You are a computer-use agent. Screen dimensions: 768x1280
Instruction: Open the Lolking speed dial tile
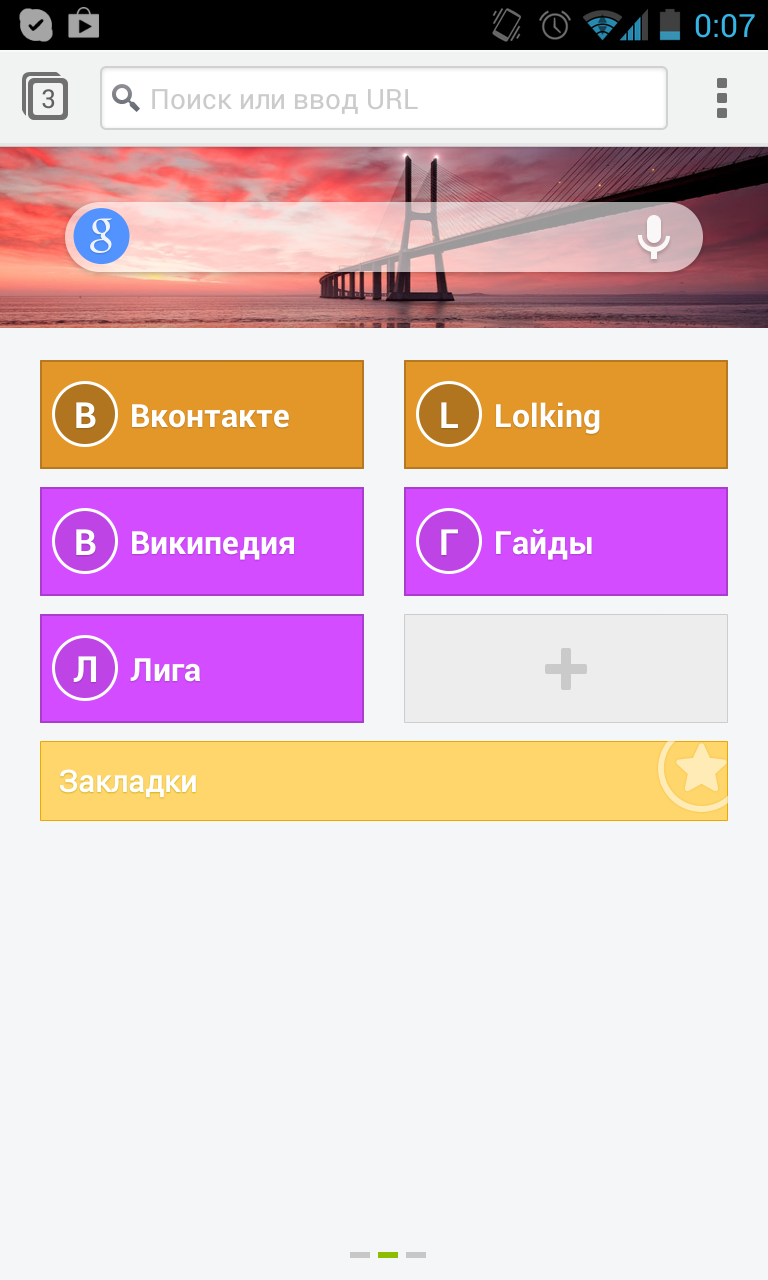pyautogui.click(x=566, y=415)
